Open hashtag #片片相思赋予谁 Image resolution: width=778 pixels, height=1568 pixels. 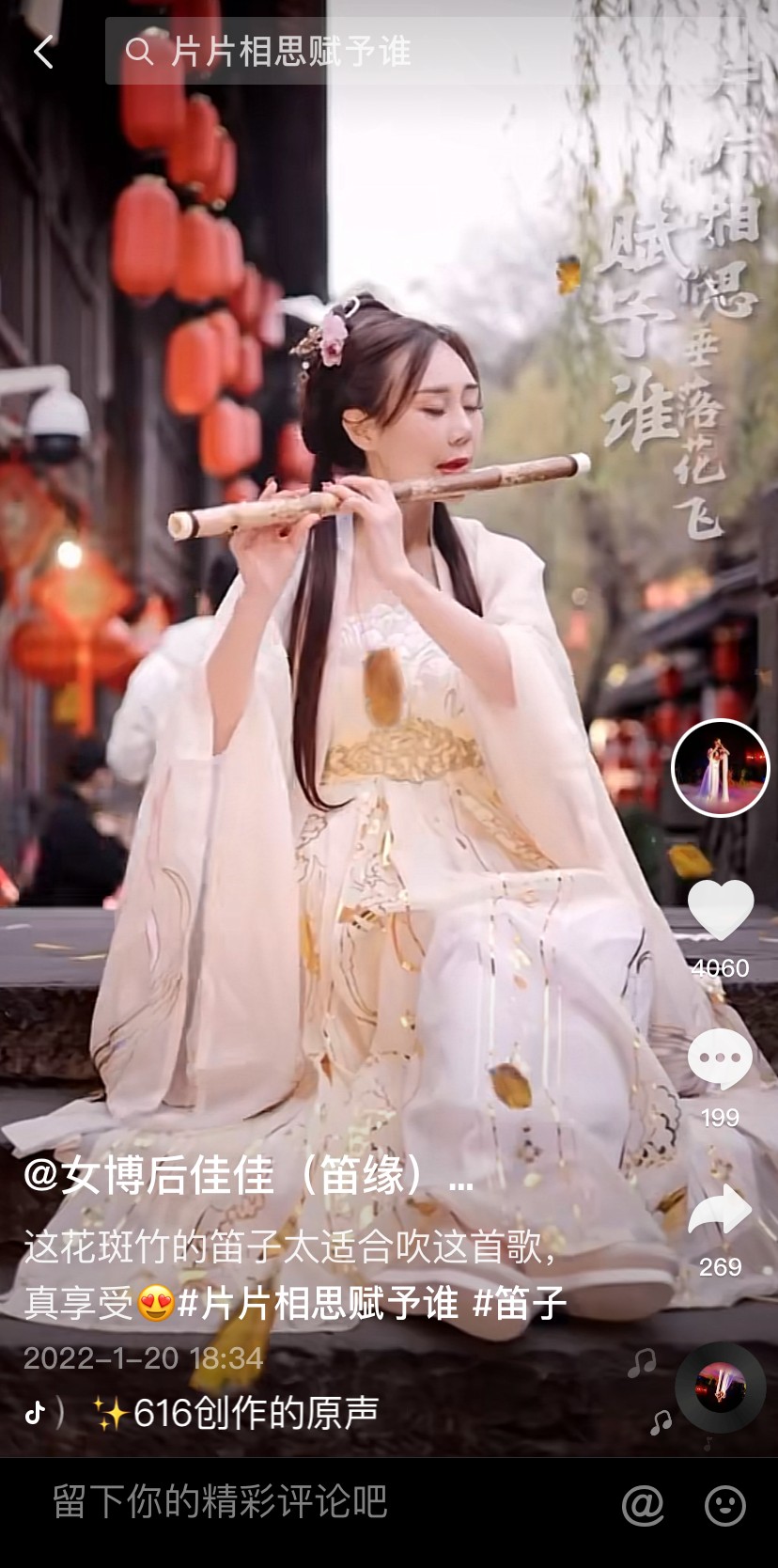318,1303
